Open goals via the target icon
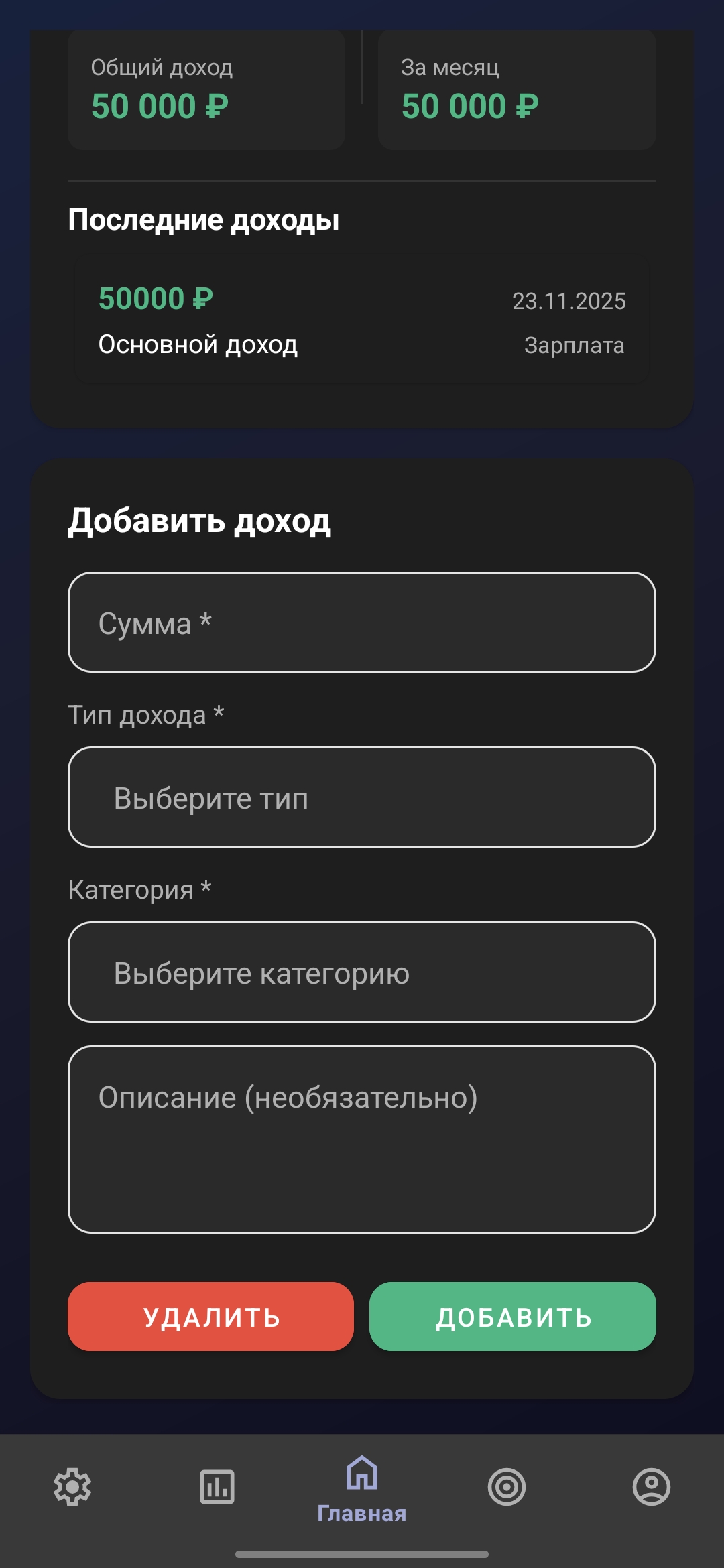724x1568 pixels. (x=507, y=1486)
